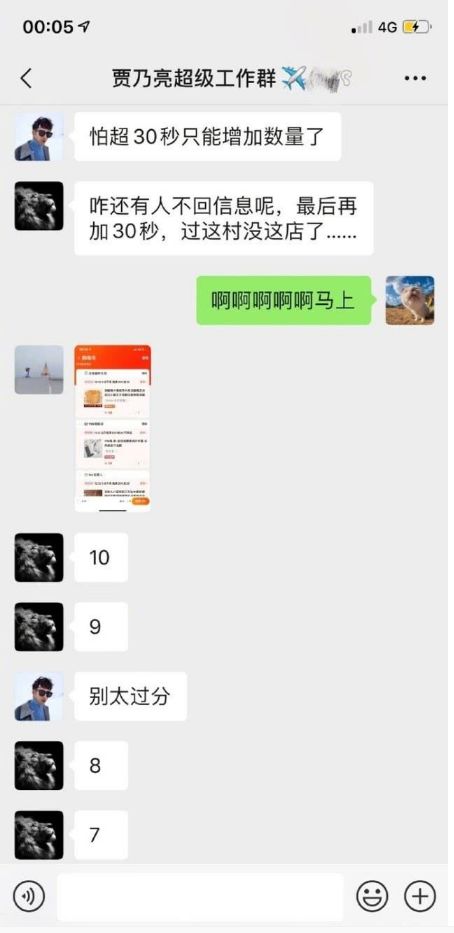The width and height of the screenshot is (454, 933).
Task: Open the plus attachment menu
Action: [x=420, y=897]
